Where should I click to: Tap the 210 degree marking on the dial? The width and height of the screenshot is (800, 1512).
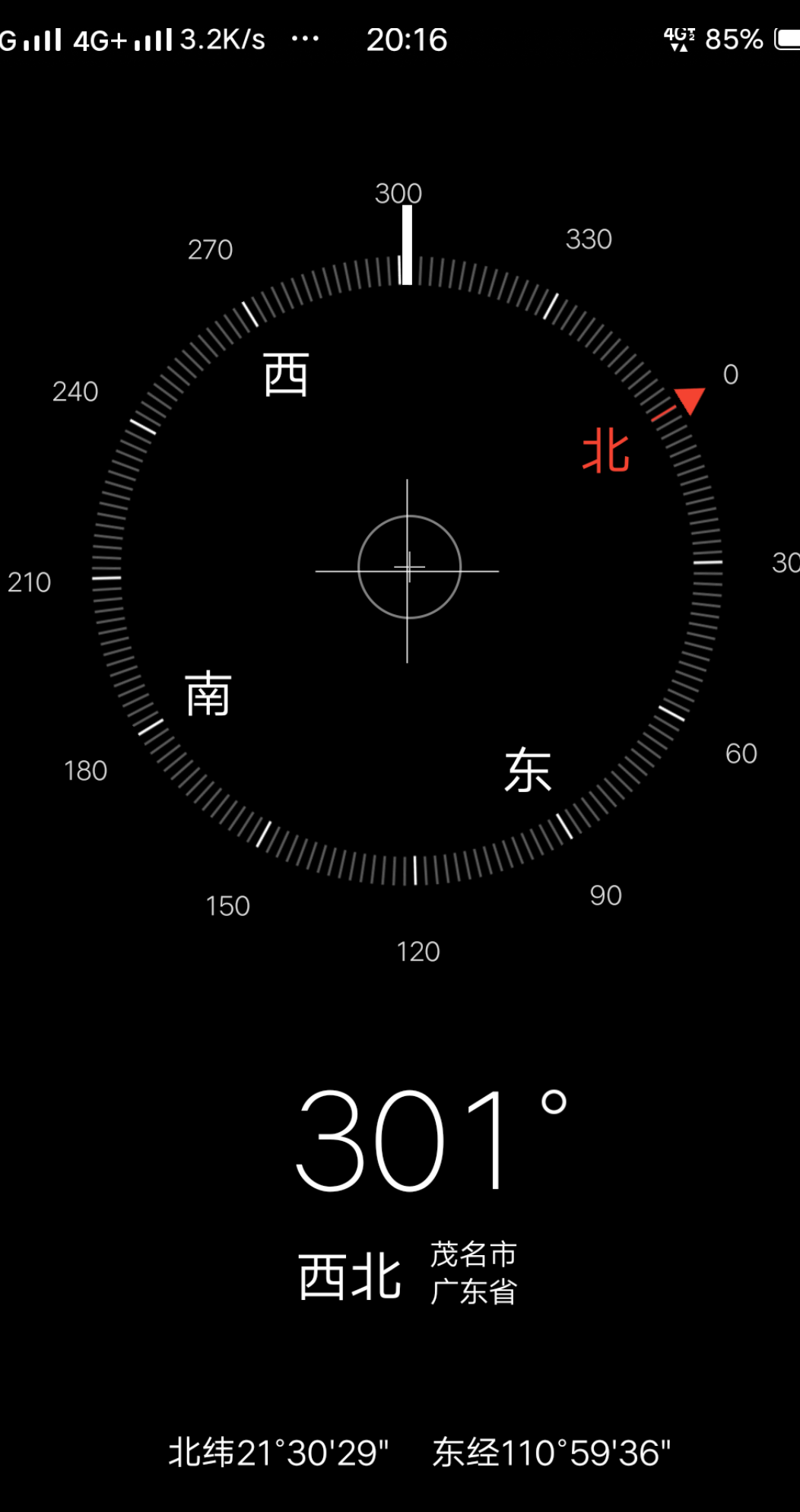[x=30, y=582]
